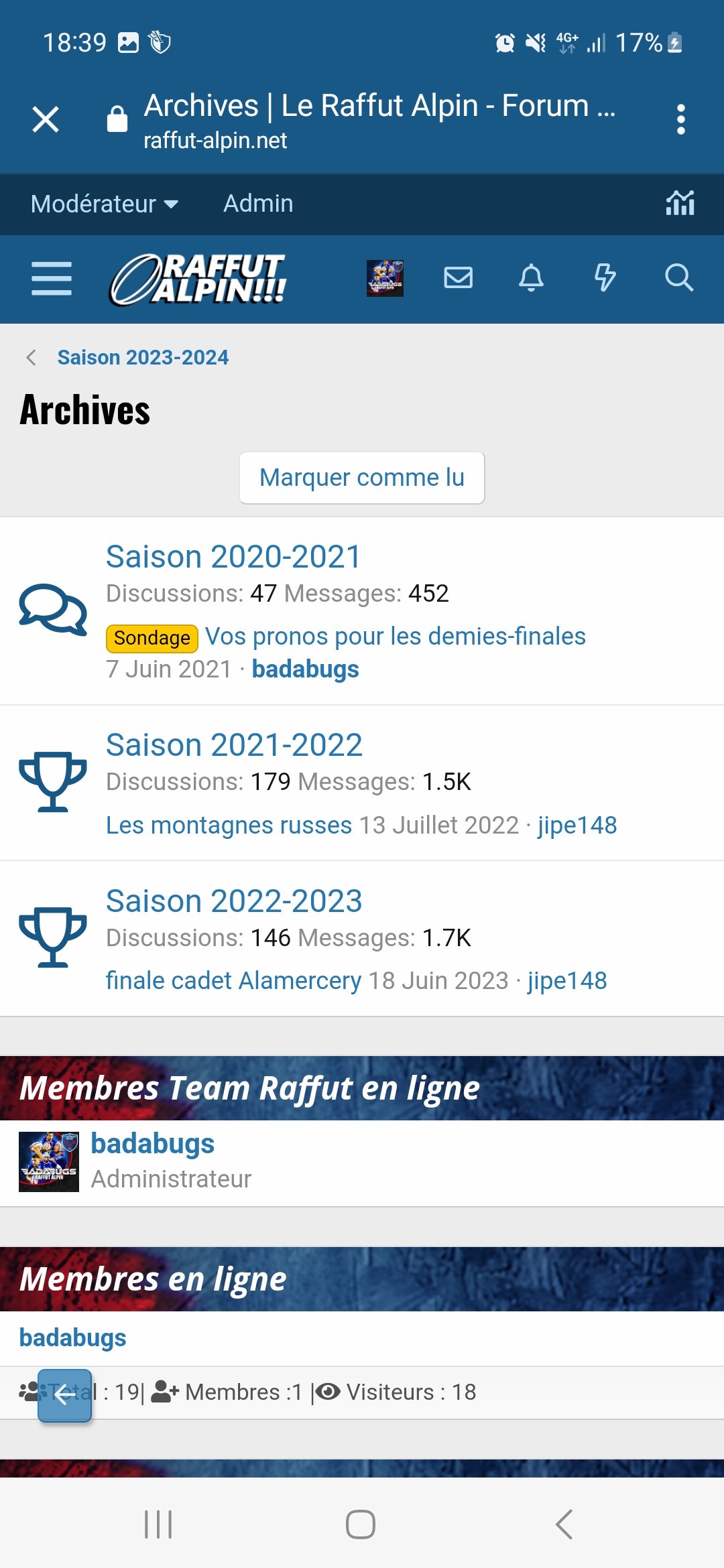The height and width of the screenshot is (1568, 724).
Task: Open the browser overflow menu
Action: click(x=681, y=120)
